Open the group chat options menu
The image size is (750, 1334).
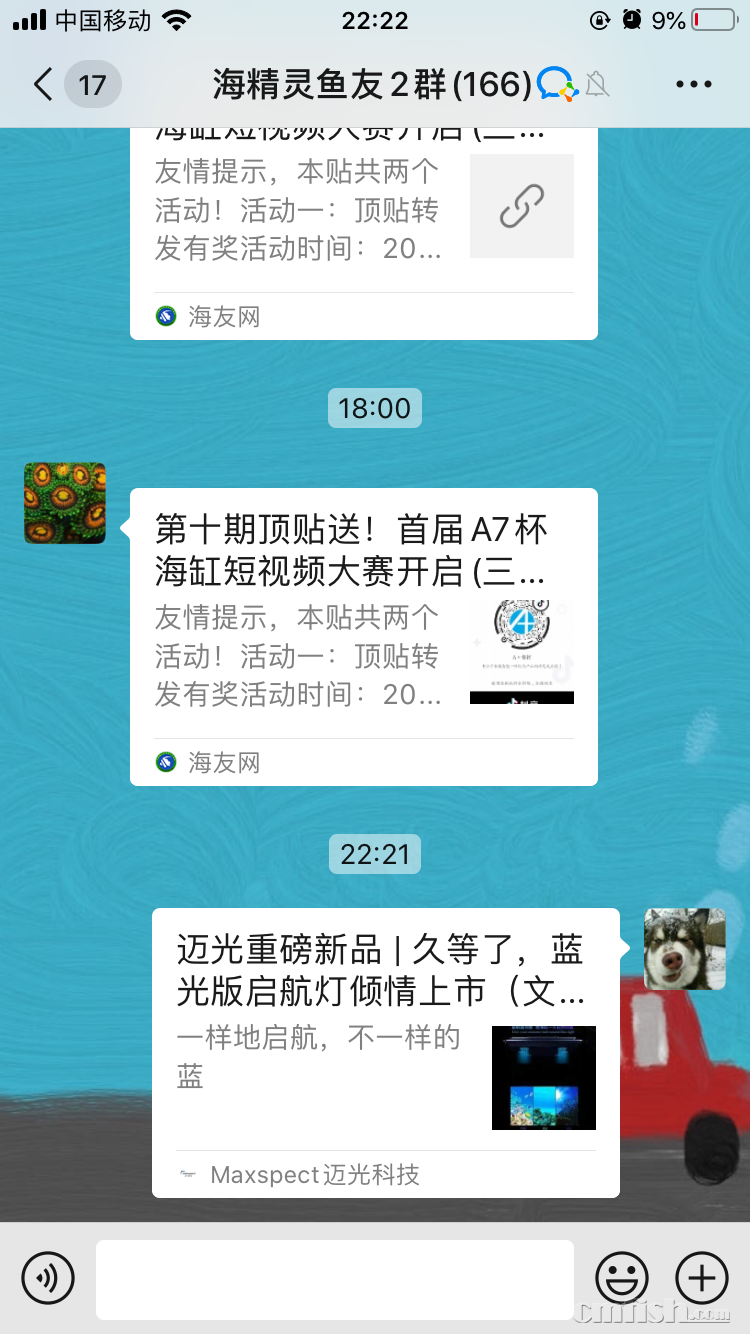pos(693,85)
